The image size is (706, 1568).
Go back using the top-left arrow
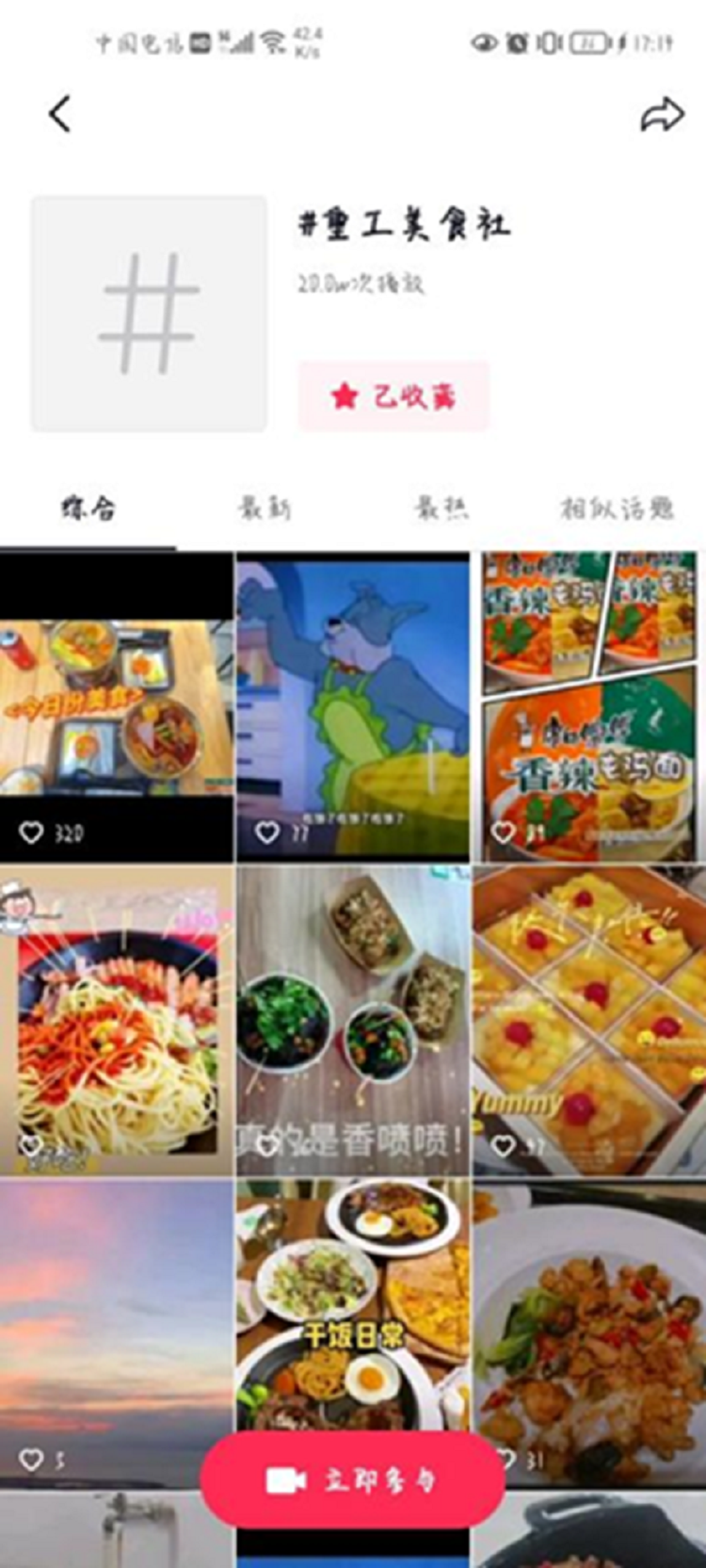coord(59,115)
